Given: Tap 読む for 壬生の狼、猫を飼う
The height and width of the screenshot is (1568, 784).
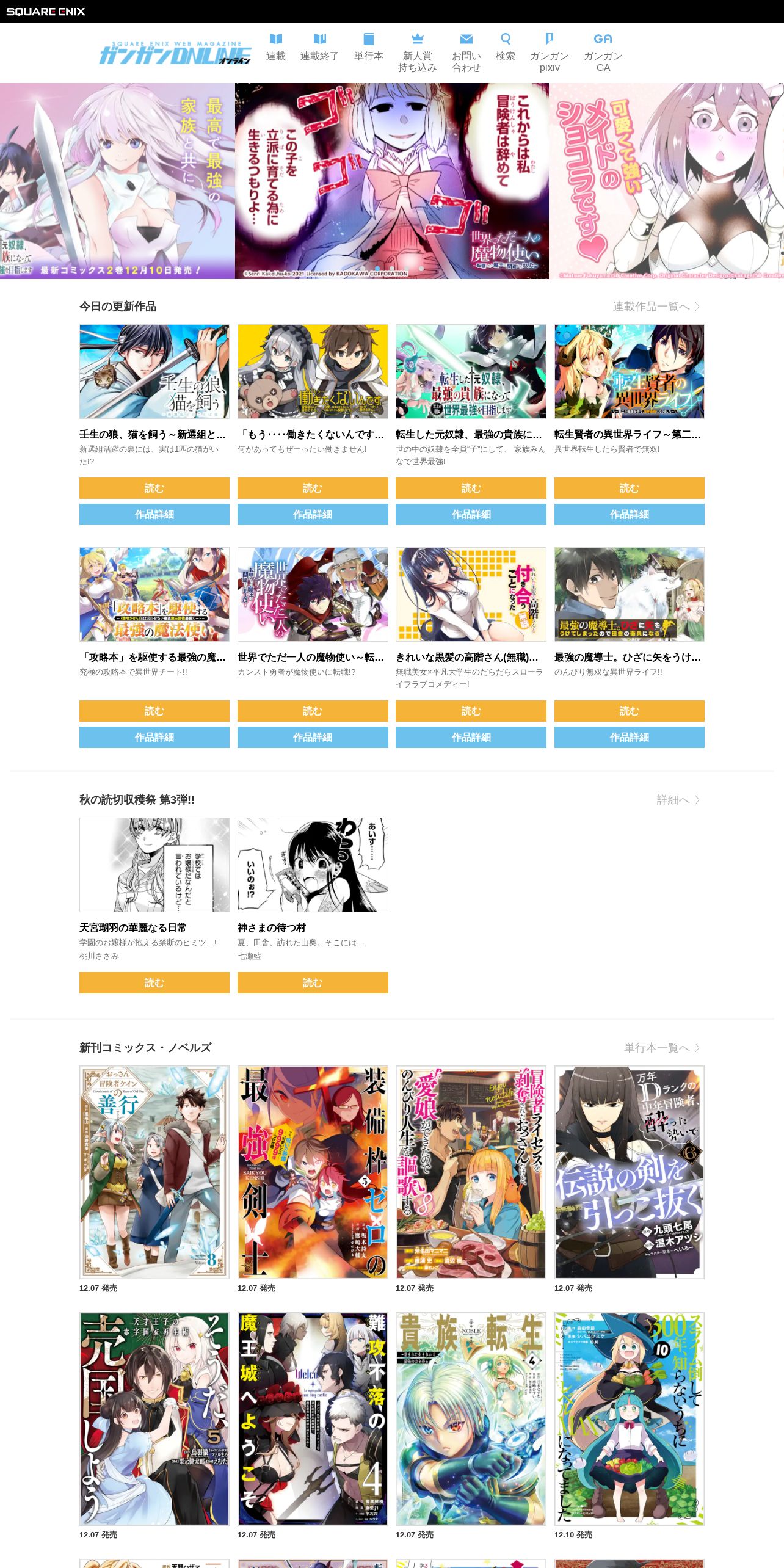Looking at the screenshot, I should coord(154,488).
